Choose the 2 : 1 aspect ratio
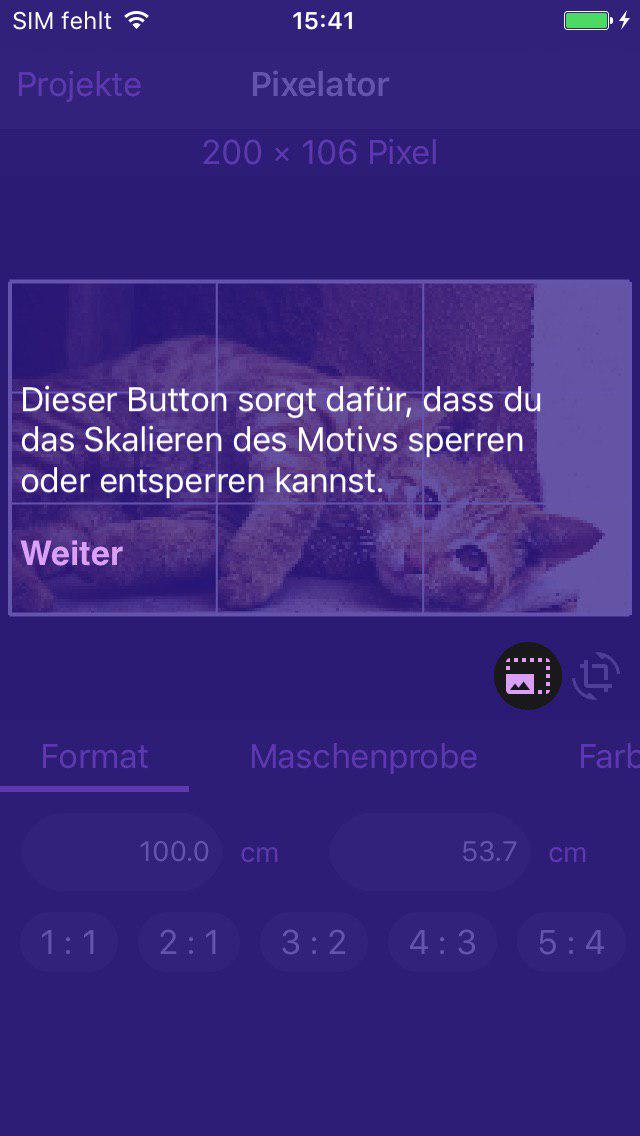The height and width of the screenshot is (1136, 640). coord(189,942)
